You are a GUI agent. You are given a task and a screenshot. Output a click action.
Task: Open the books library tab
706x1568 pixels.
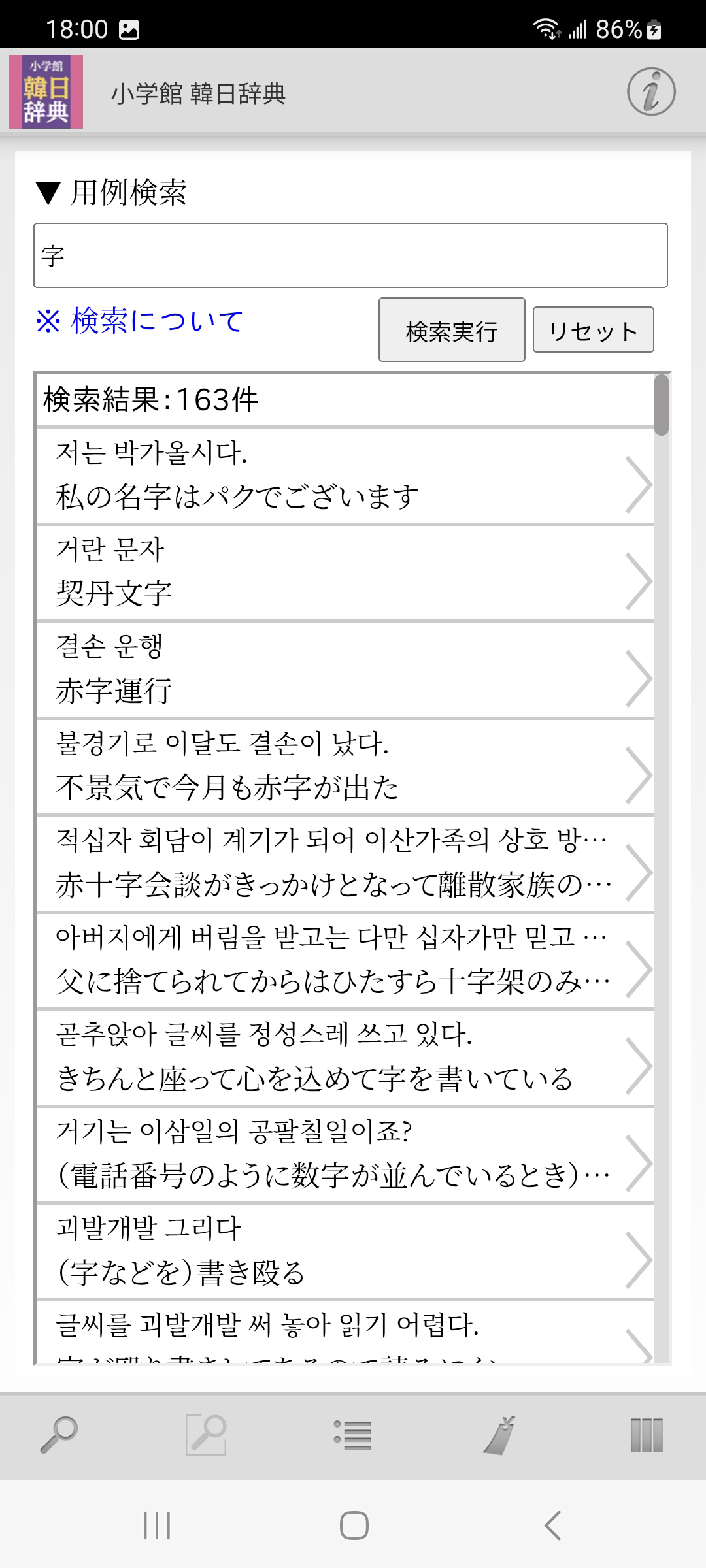click(647, 1435)
